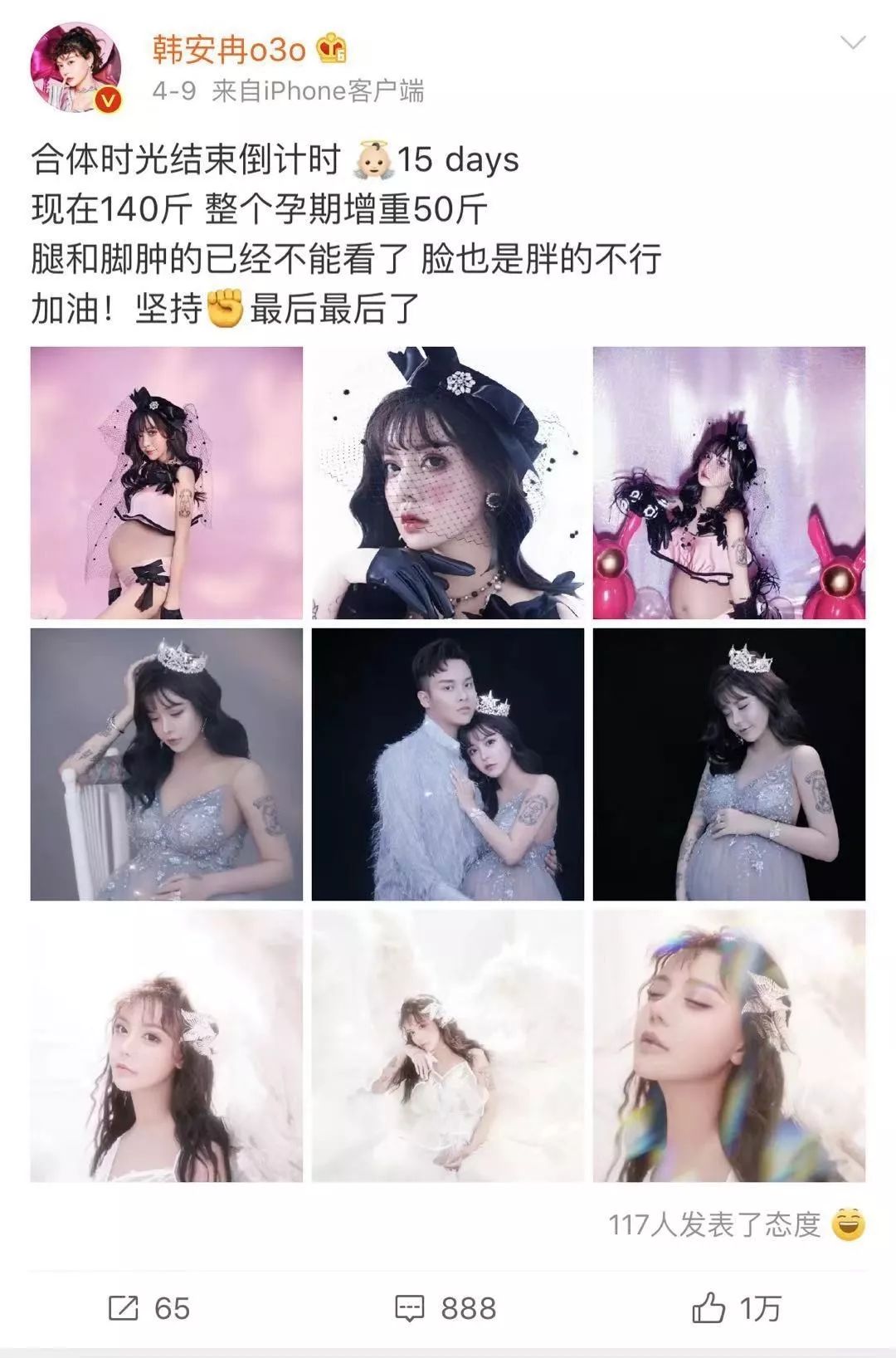
Task: Open 韩安冉o3o's profile avatar
Action: (75, 68)
